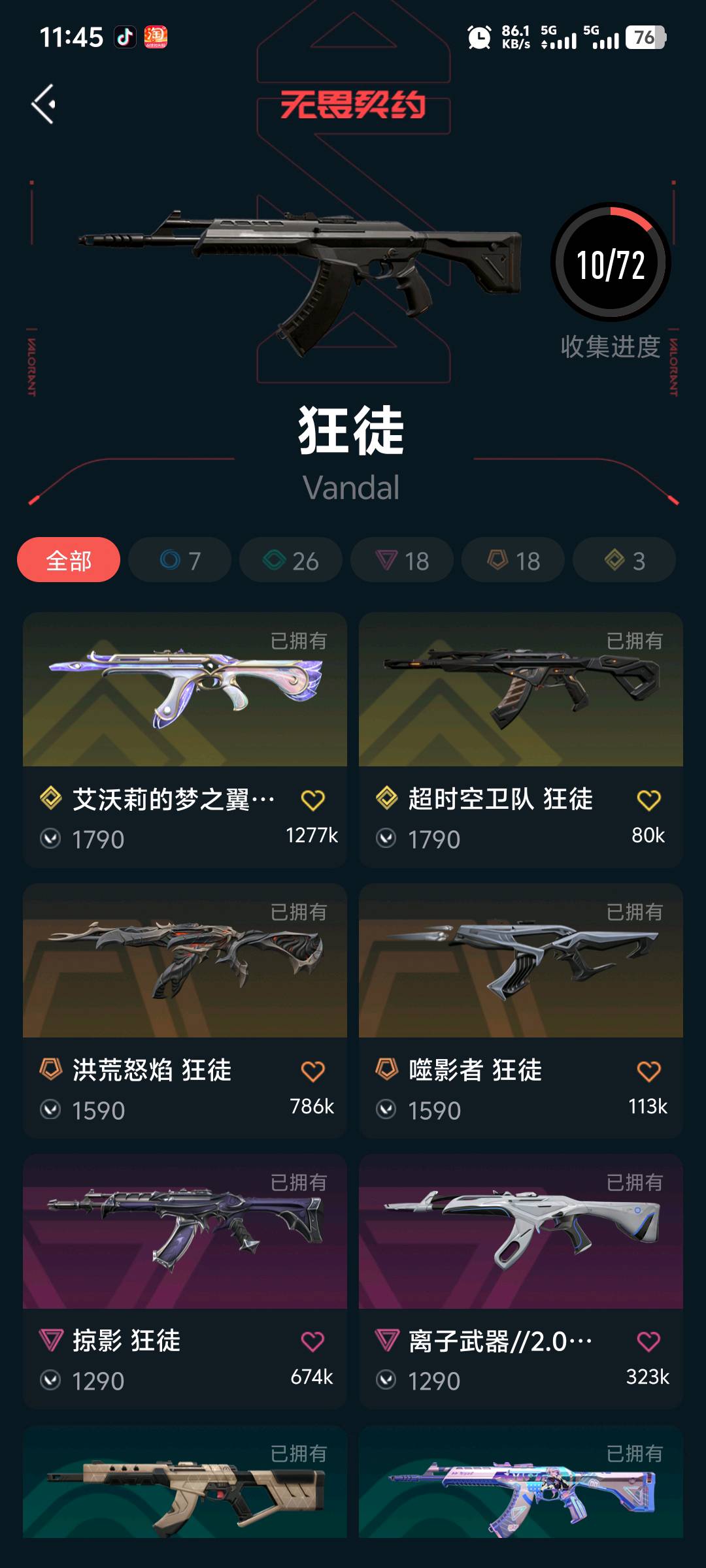Like the 噬影者 狂徒 skin
The height and width of the screenshot is (1568, 706).
(x=648, y=1071)
